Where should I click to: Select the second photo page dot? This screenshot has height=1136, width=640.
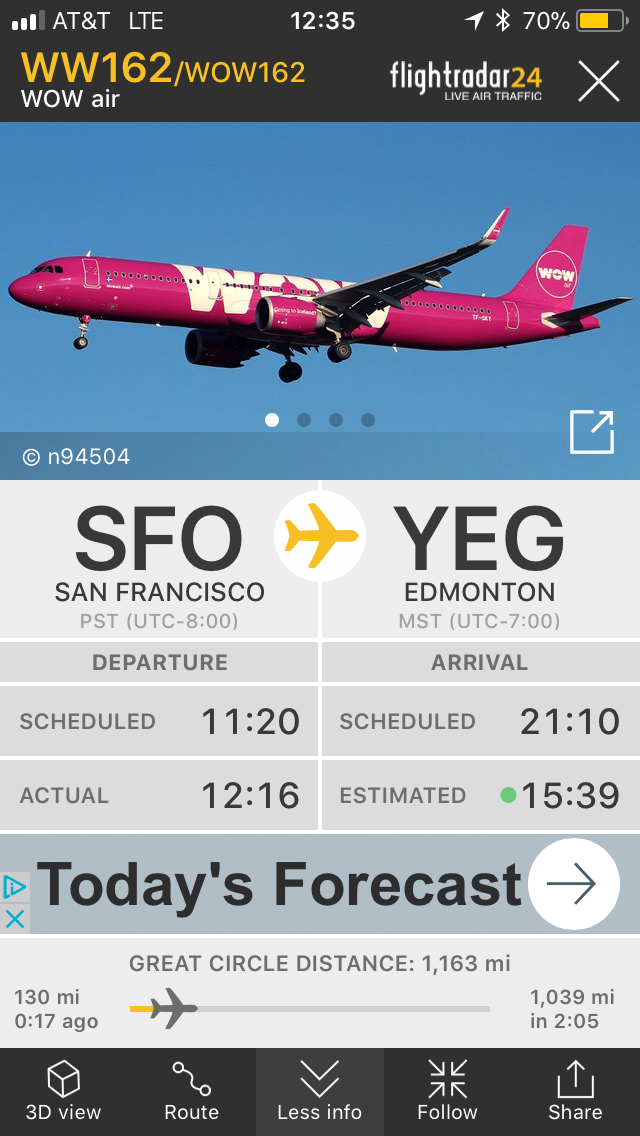(x=304, y=420)
